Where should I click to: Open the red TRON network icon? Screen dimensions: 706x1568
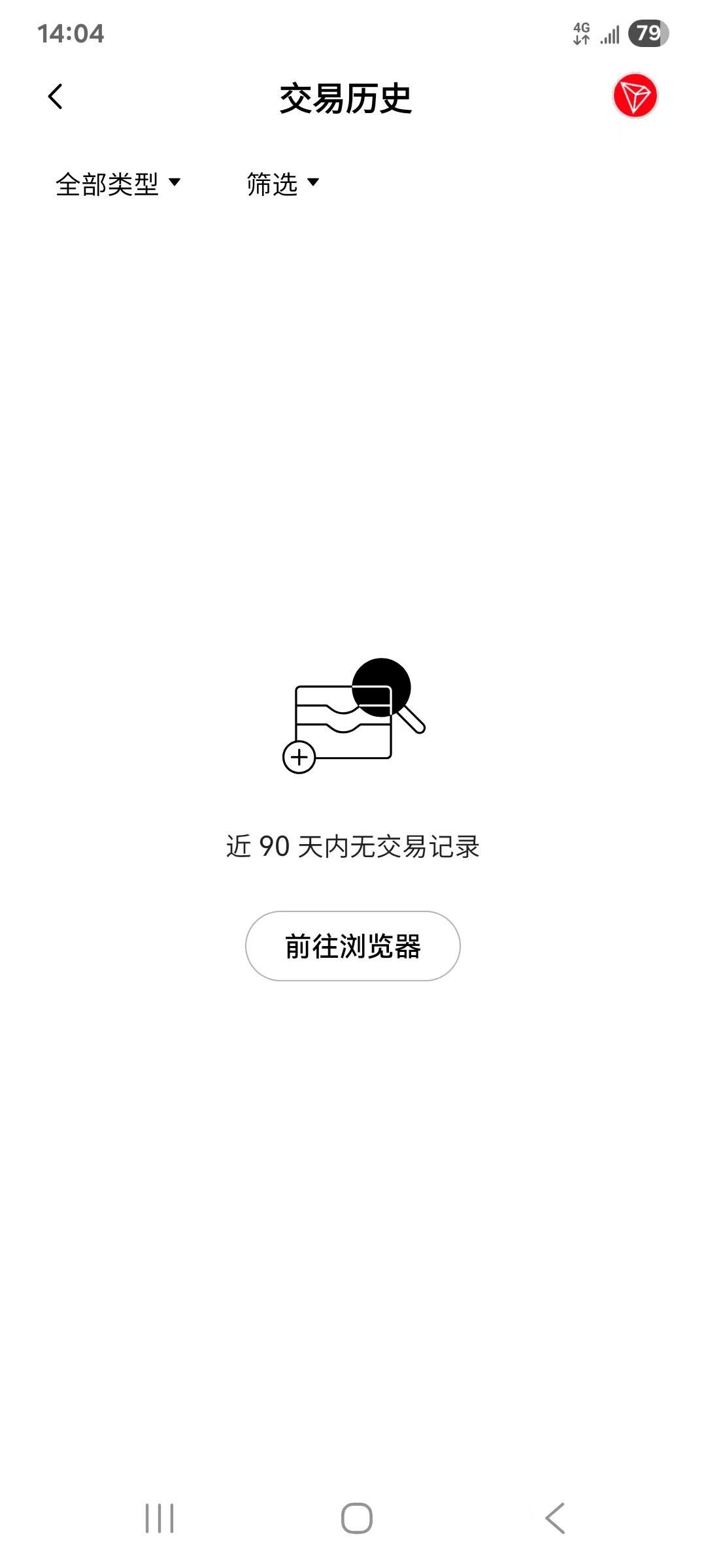coord(634,96)
